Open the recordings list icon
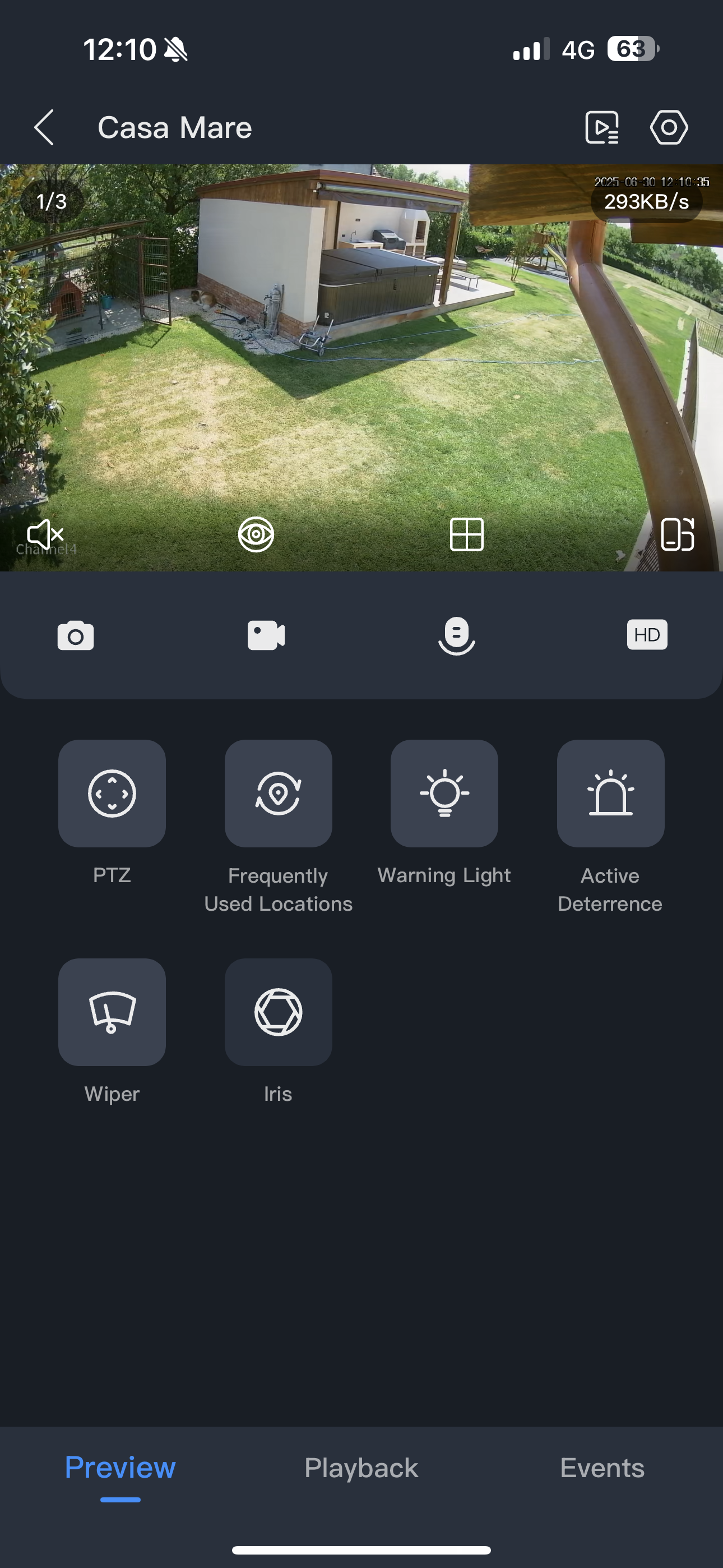This screenshot has width=723, height=1568. pyautogui.click(x=602, y=127)
